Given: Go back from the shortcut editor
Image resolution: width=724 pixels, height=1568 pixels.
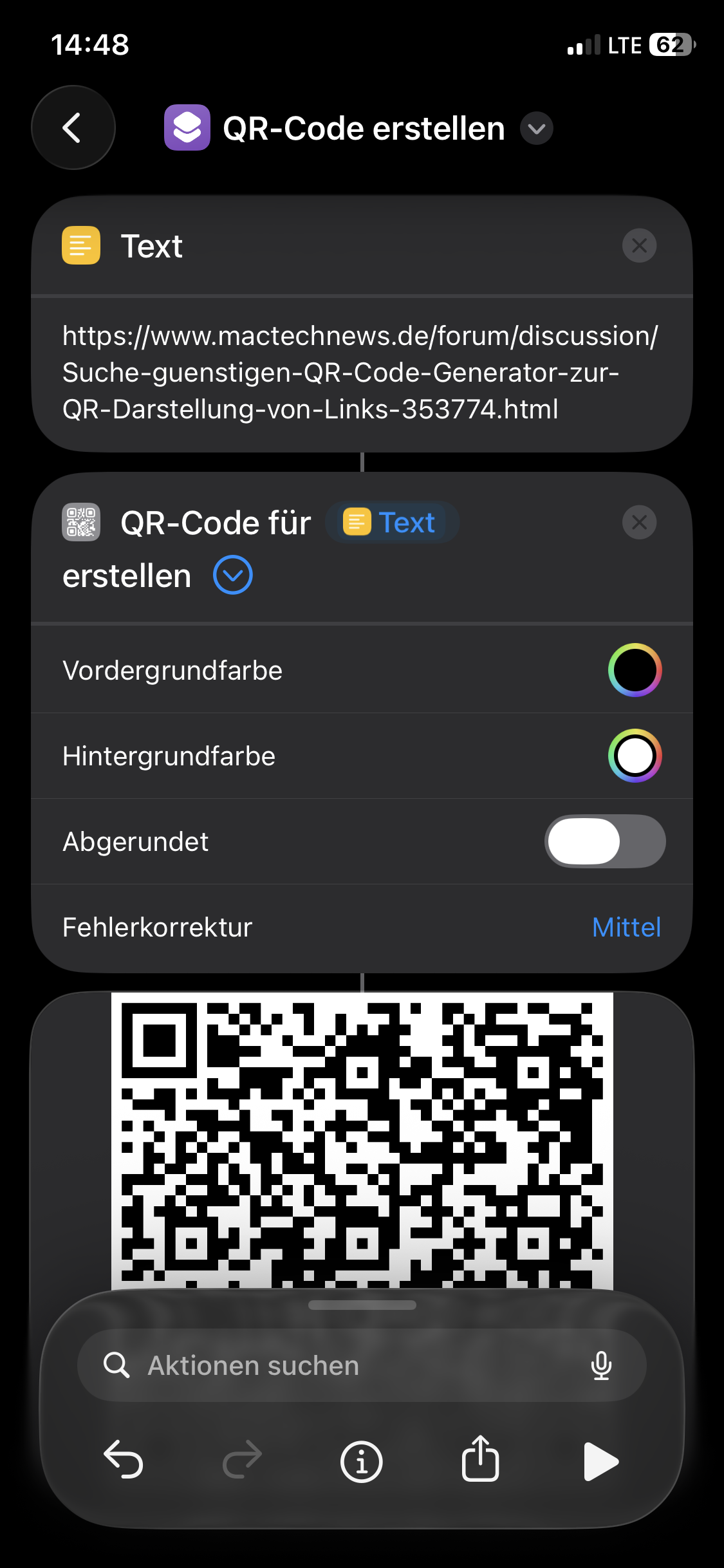Looking at the screenshot, I should 73,128.
